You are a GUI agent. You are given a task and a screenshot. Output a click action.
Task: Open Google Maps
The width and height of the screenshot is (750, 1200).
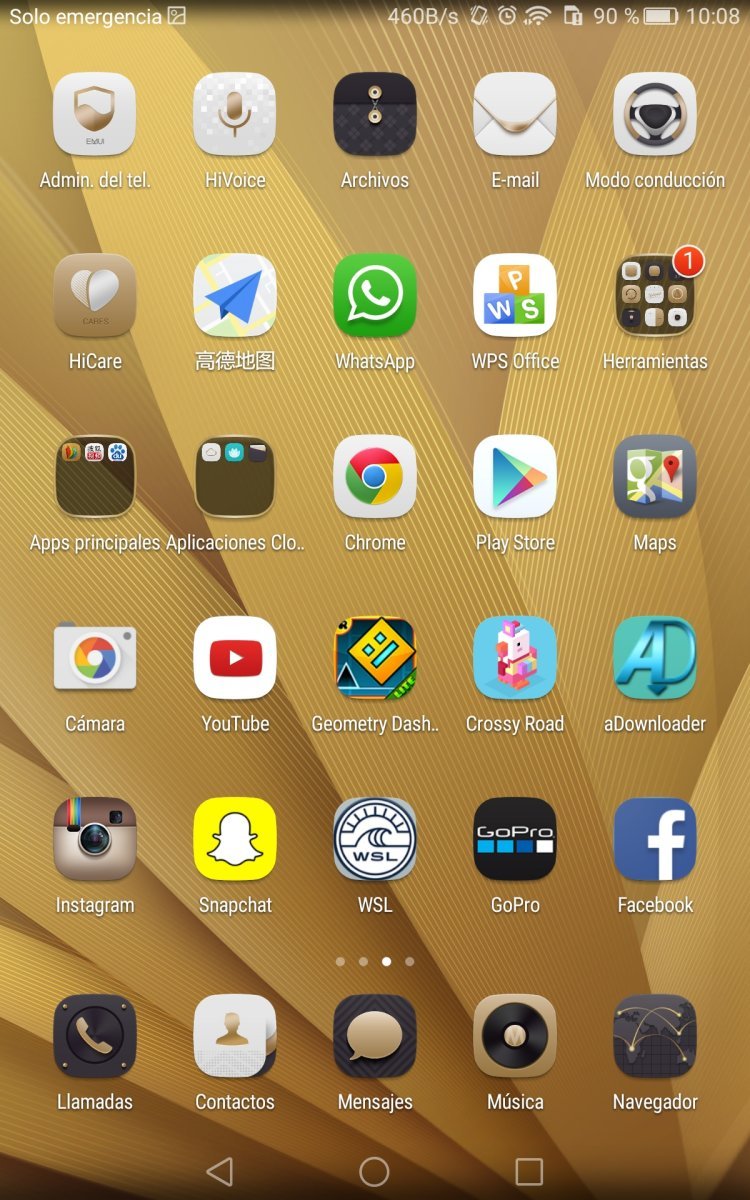[655, 476]
